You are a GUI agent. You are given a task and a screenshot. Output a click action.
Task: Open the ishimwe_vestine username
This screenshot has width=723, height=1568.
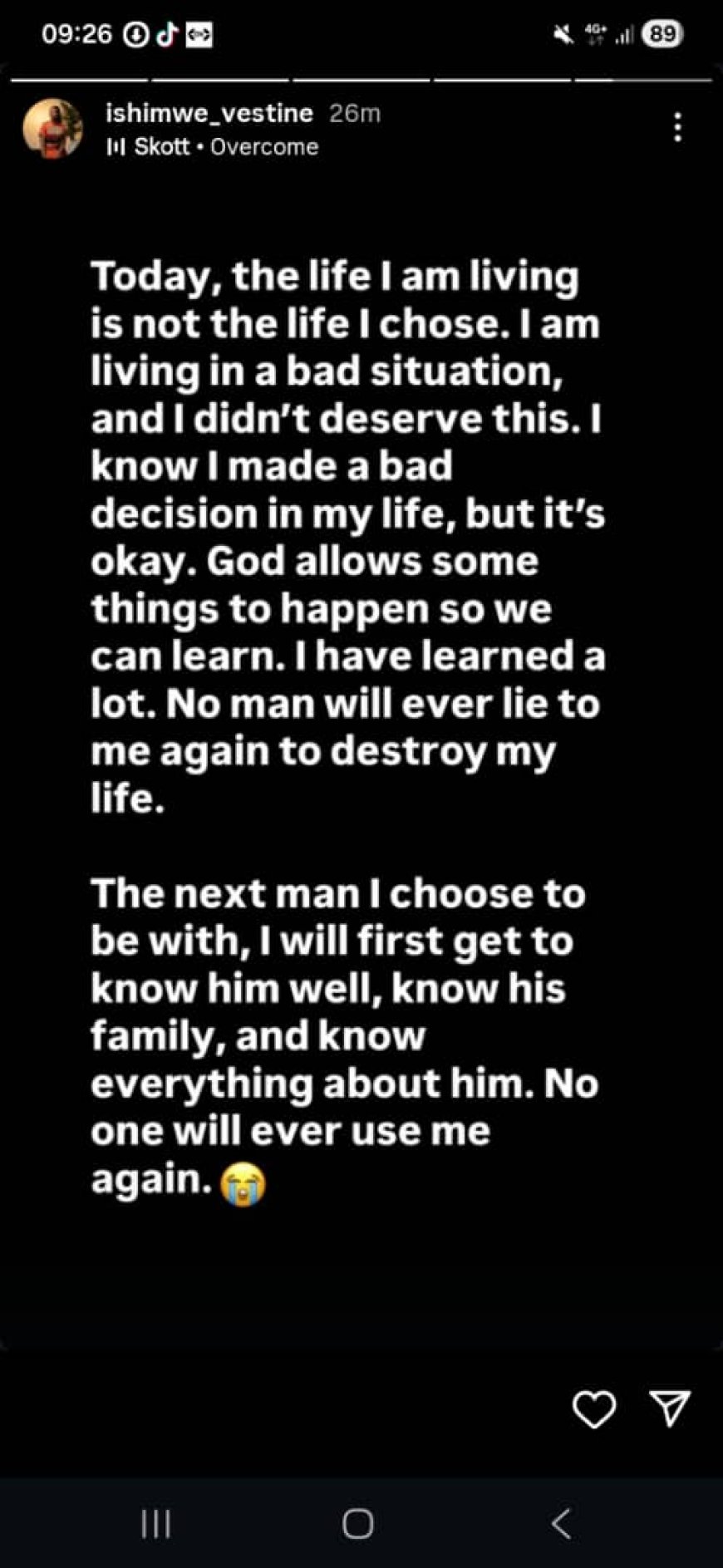click(x=209, y=113)
